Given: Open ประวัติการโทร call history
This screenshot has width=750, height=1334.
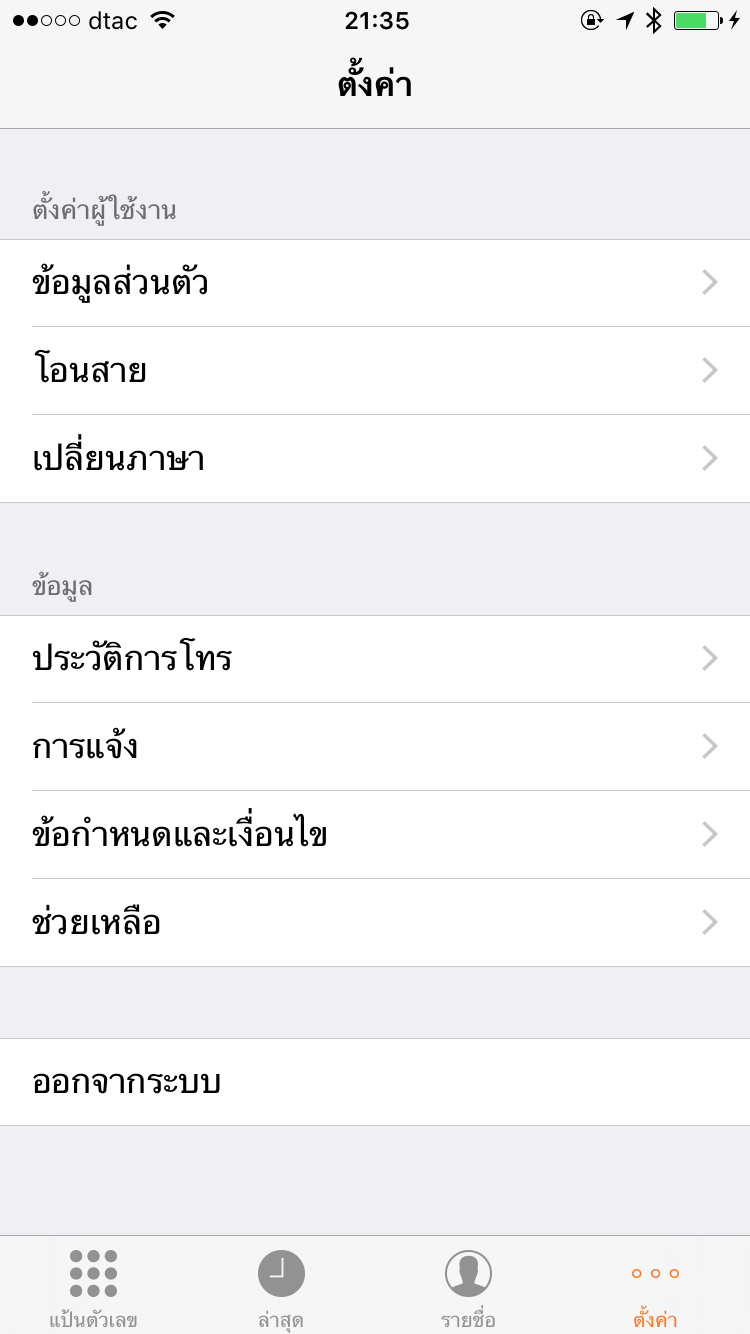Looking at the screenshot, I should 375,659.
